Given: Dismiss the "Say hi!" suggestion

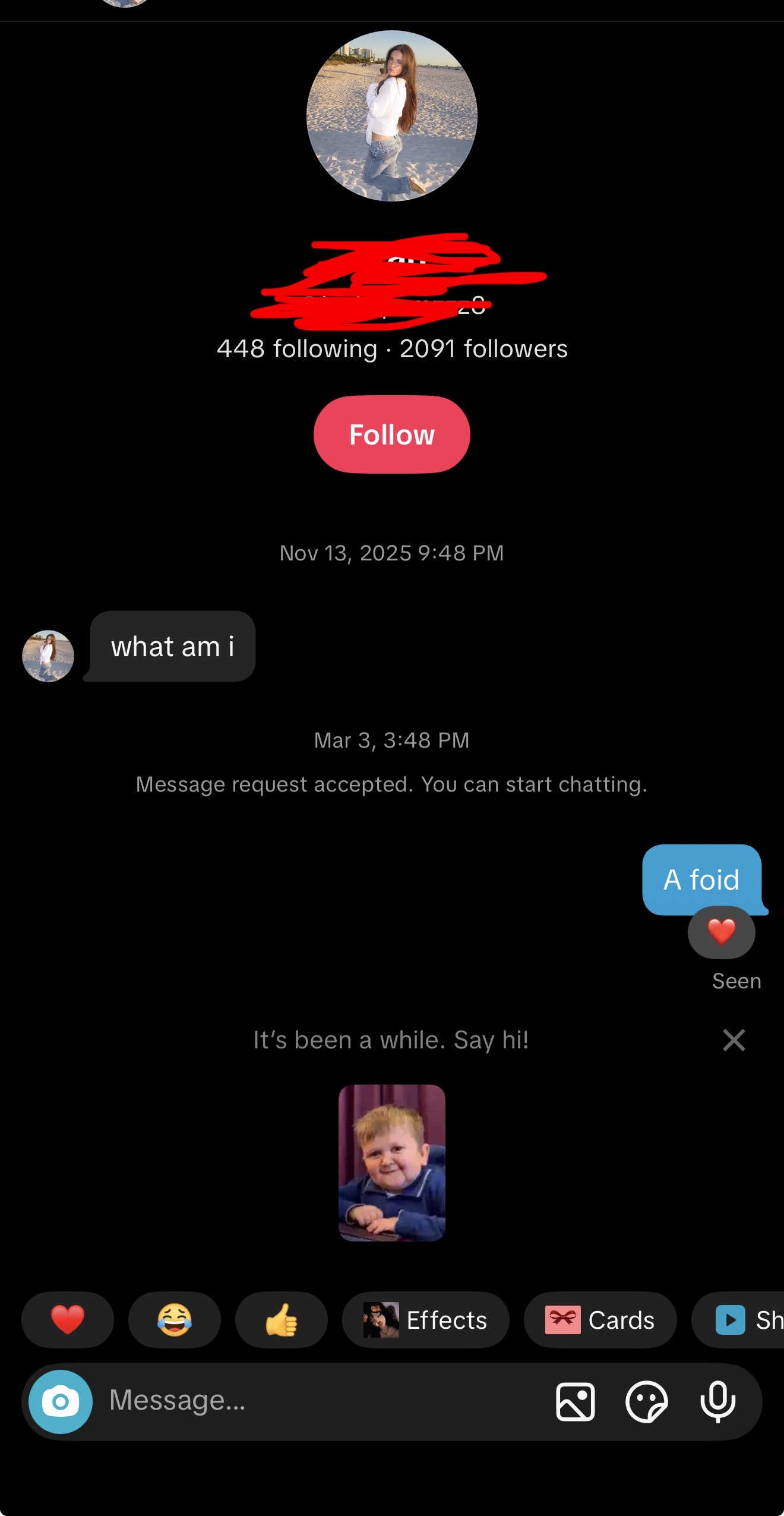Looking at the screenshot, I should (734, 1040).
